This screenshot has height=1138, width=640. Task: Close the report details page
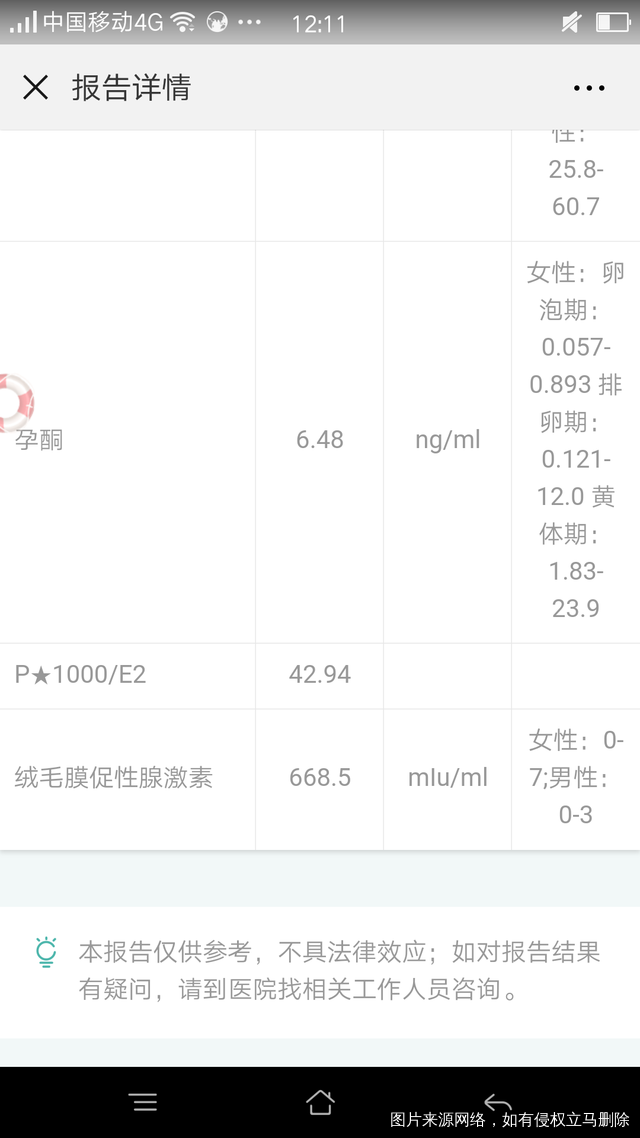(35, 88)
